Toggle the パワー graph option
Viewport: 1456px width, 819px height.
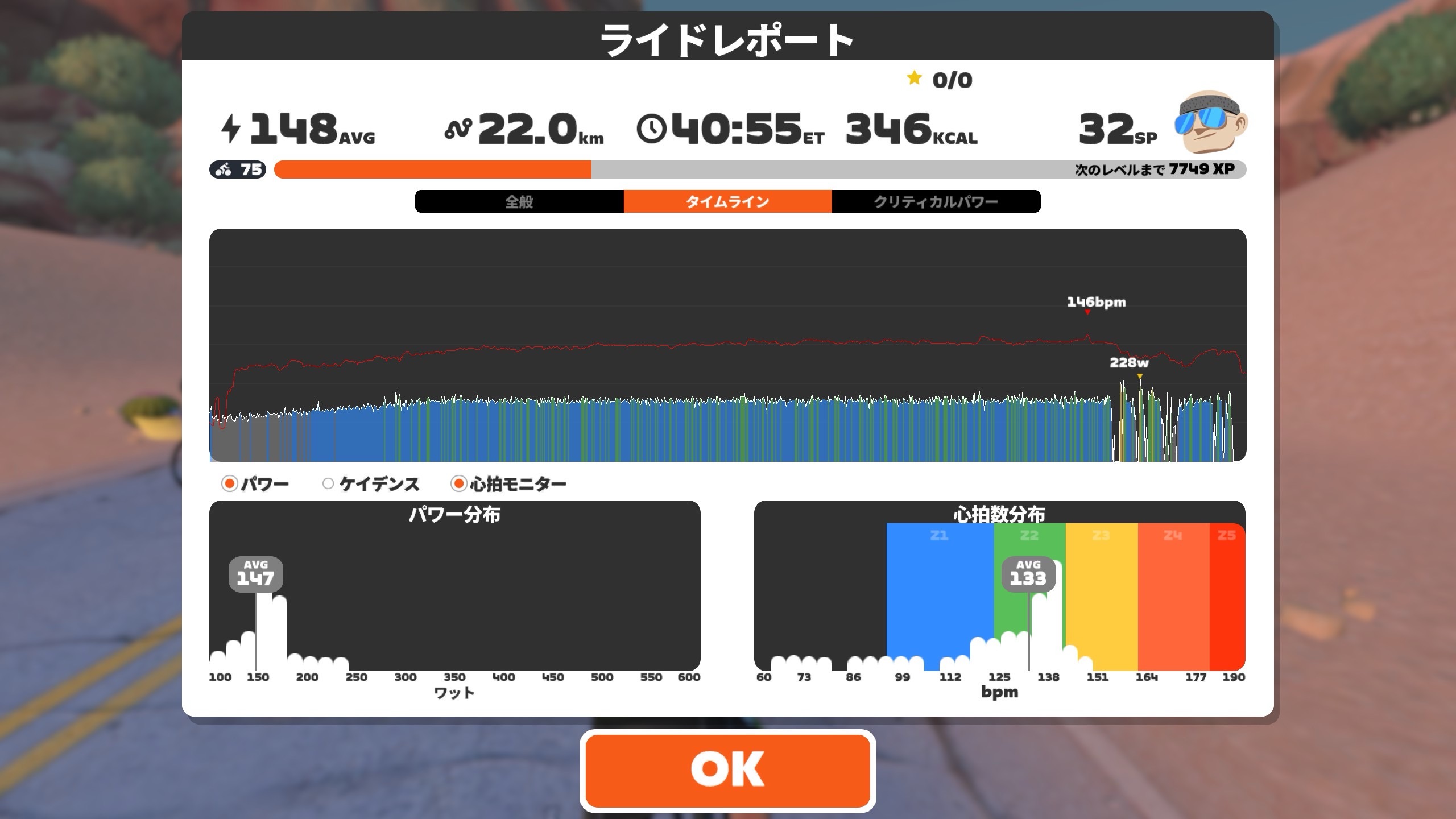[x=230, y=484]
